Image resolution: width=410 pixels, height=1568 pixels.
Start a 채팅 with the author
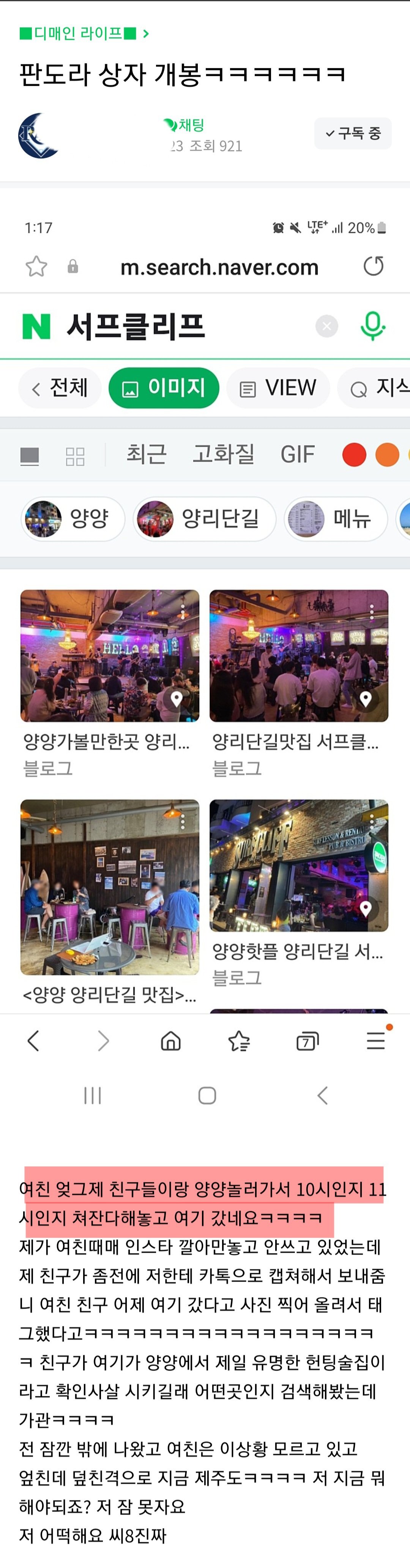coord(184,125)
